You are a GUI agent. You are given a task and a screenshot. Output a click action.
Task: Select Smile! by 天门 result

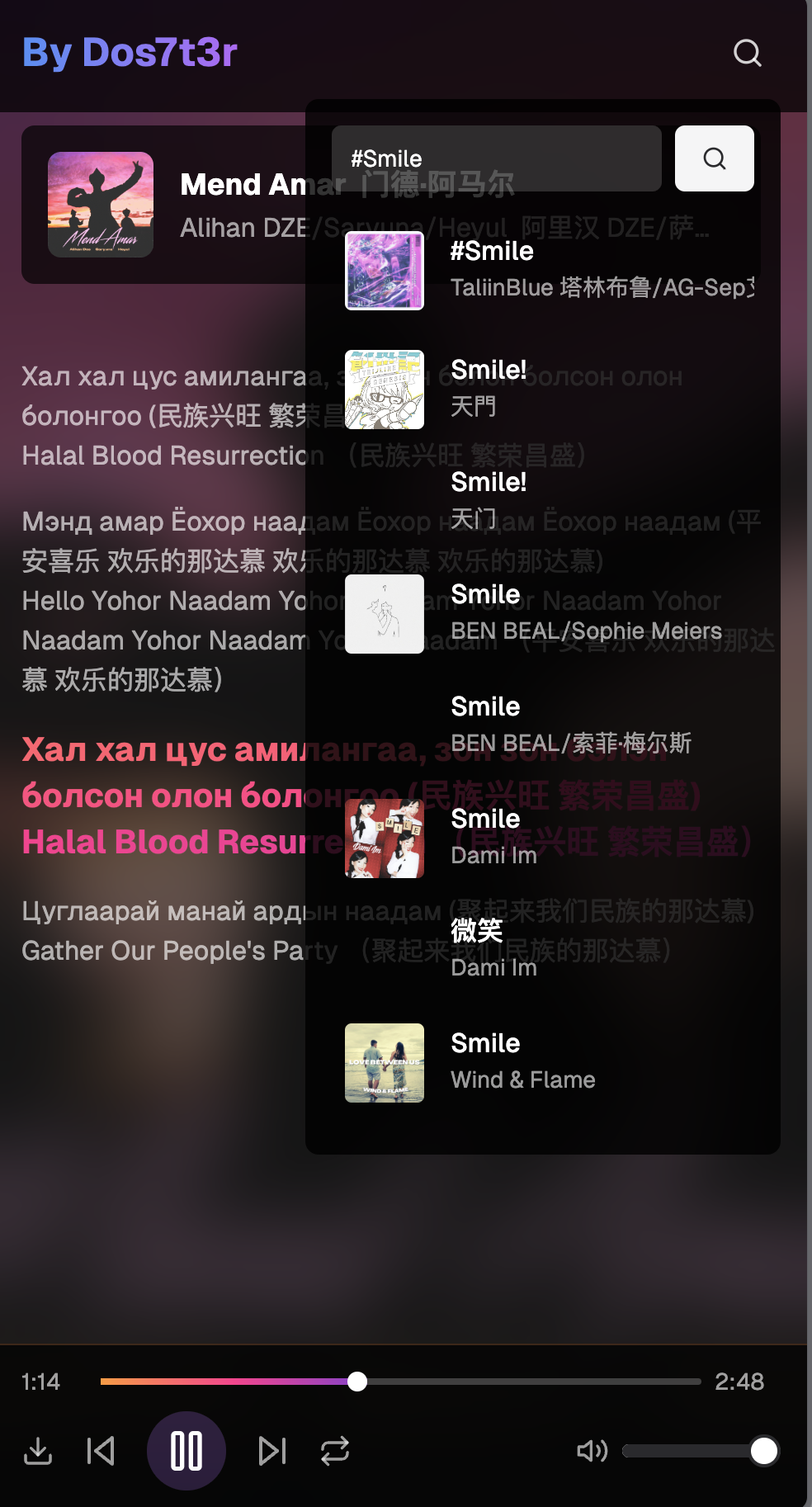[545, 499]
